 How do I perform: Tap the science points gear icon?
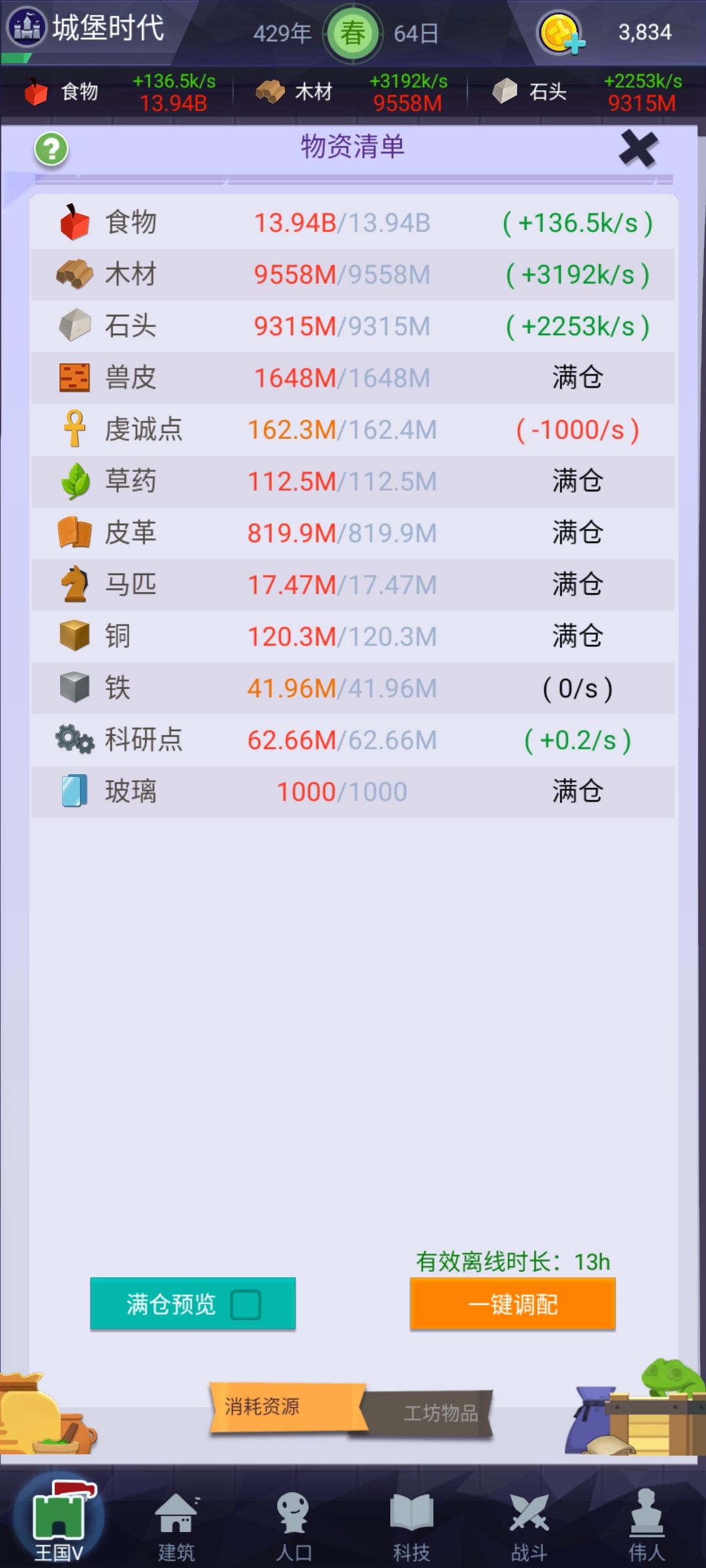pyautogui.click(x=74, y=739)
